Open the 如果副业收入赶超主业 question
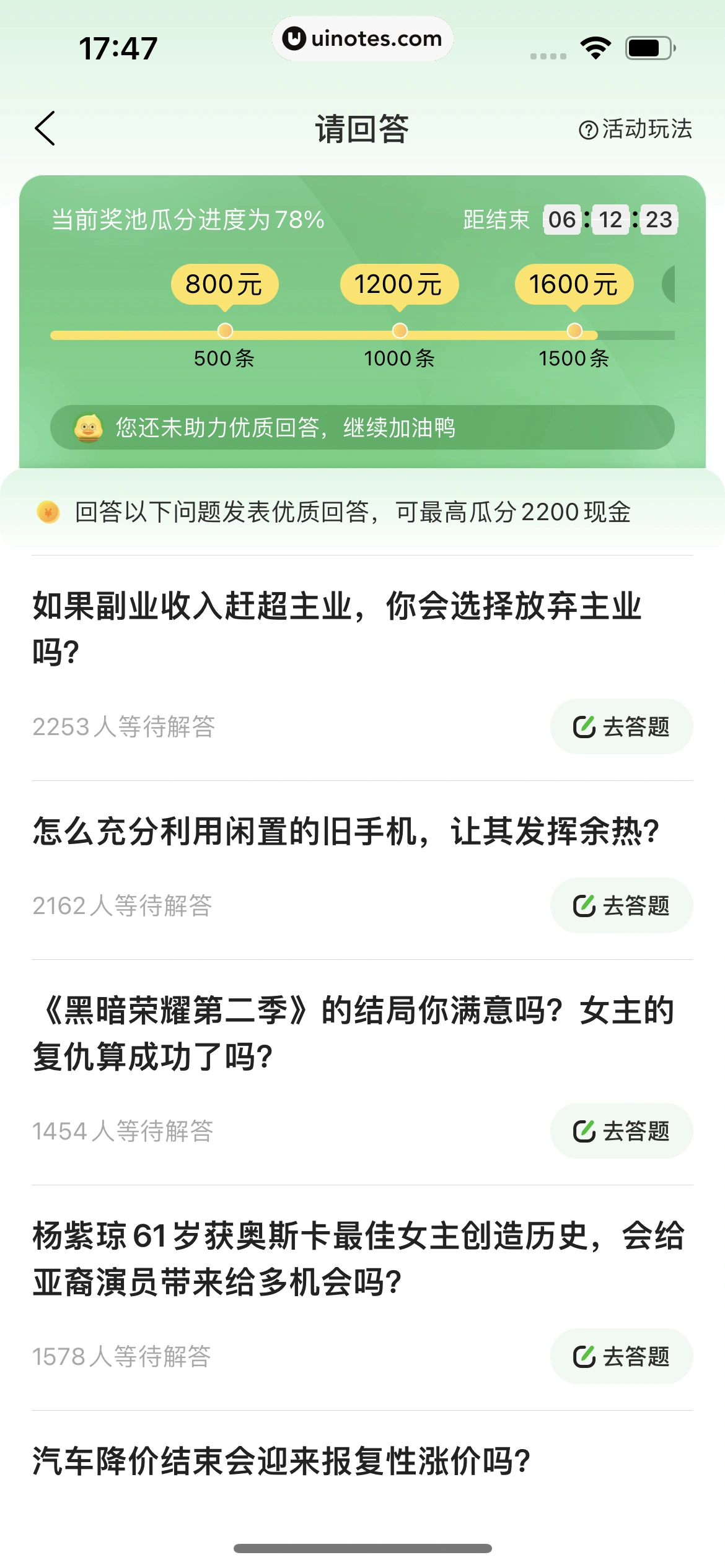The height and width of the screenshot is (1568, 725). [x=336, y=628]
